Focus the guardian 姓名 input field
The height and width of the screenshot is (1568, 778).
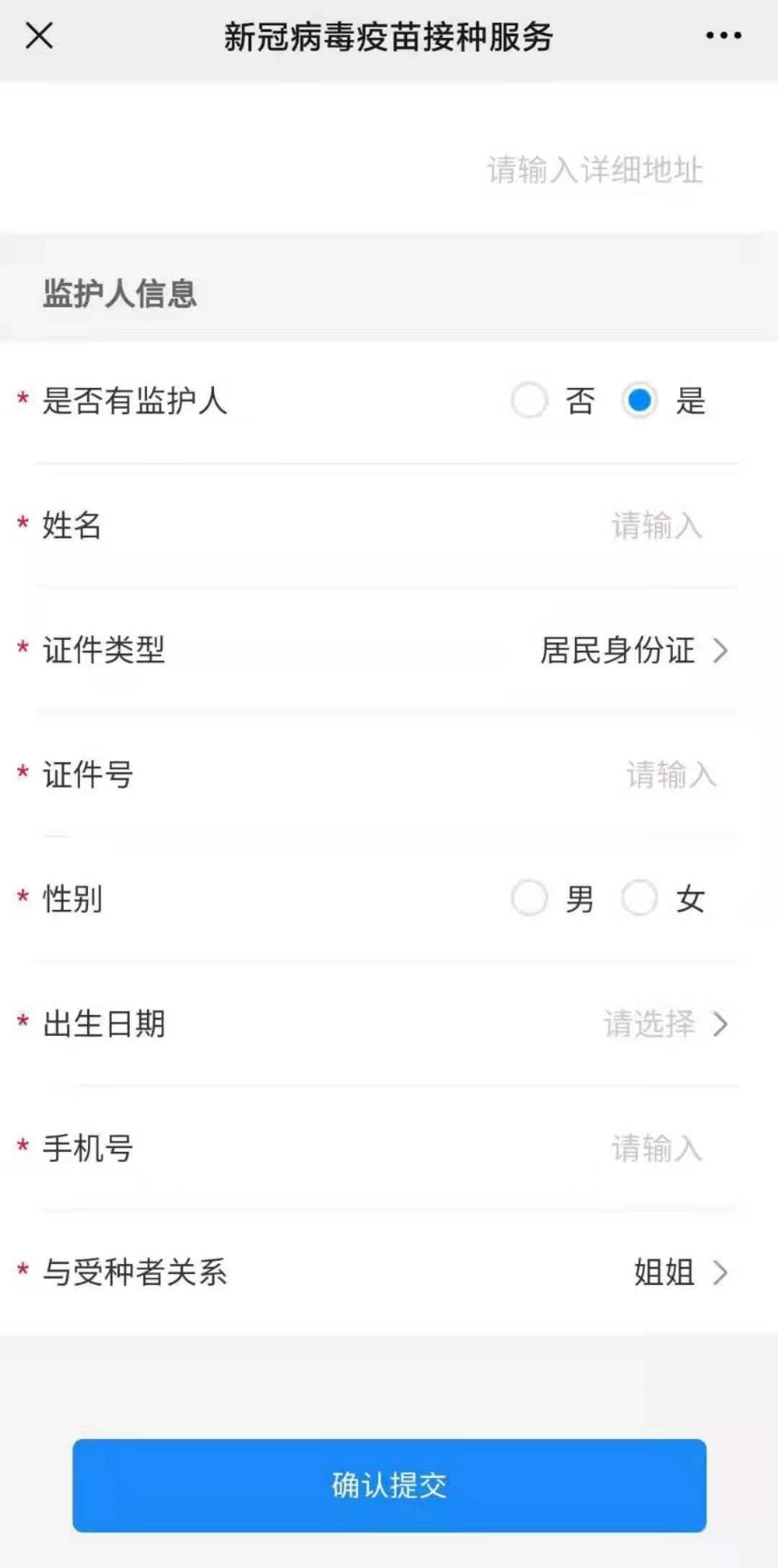click(656, 526)
